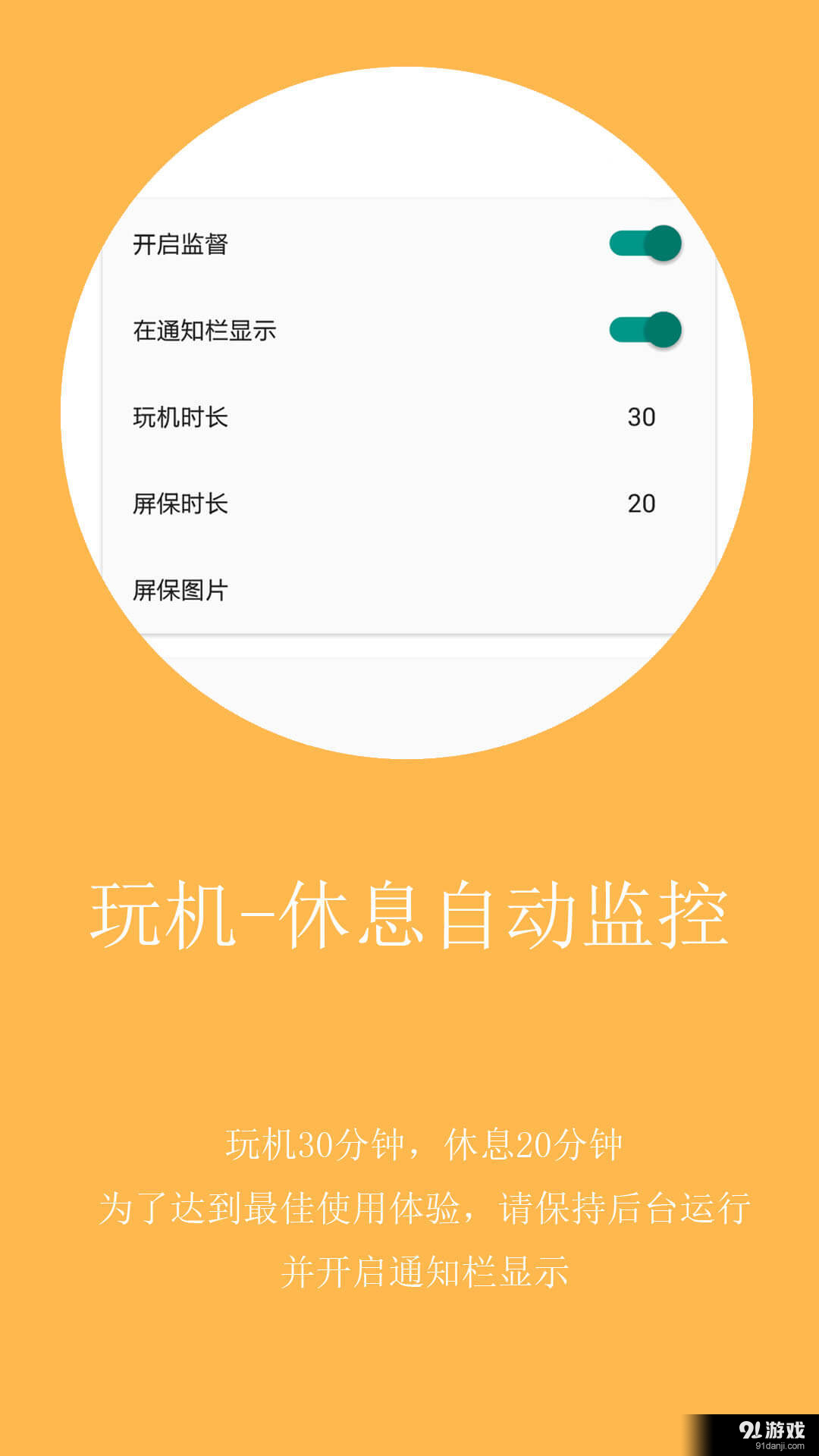819x1456 pixels.
Task: Enable monitoring via the top switch
Action: (x=643, y=241)
